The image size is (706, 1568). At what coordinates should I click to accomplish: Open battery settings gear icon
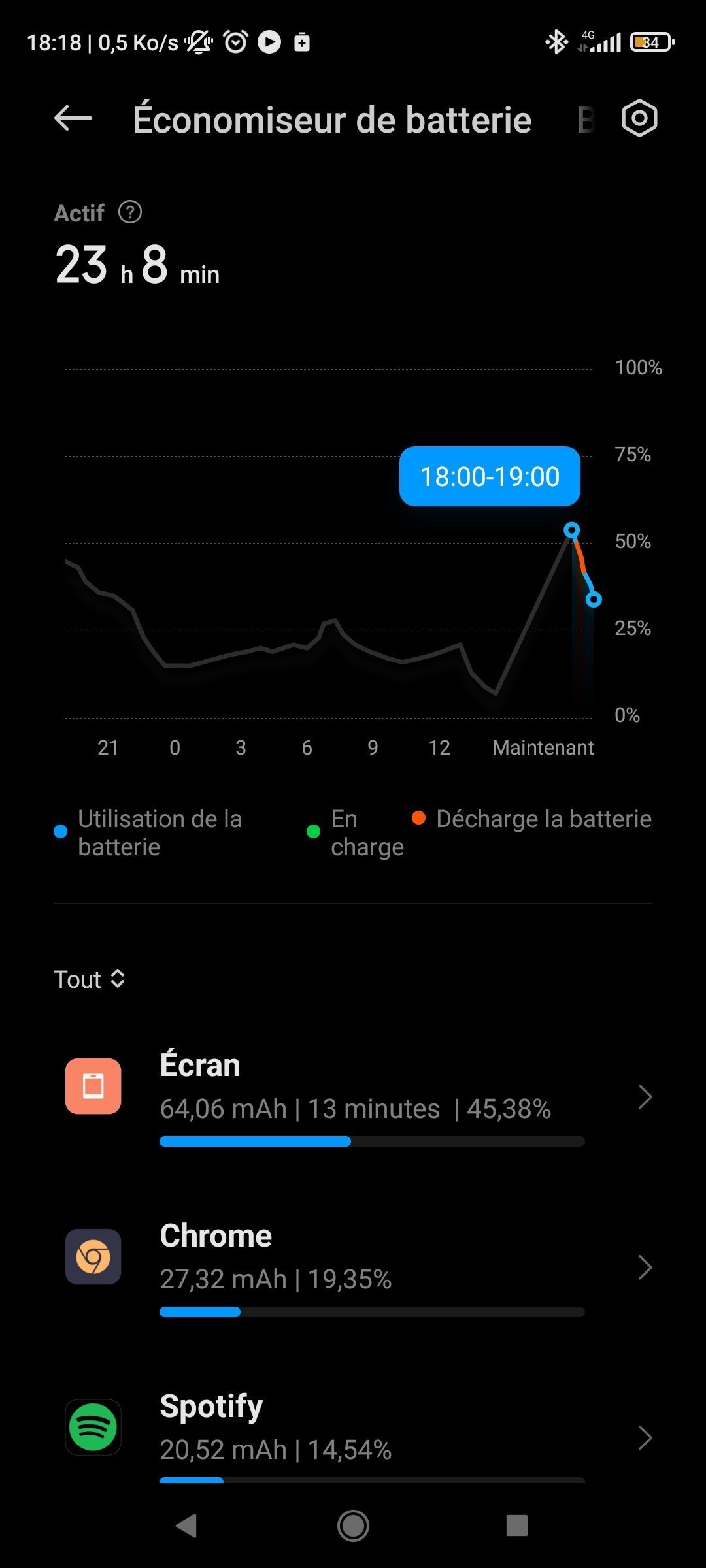[x=639, y=119]
